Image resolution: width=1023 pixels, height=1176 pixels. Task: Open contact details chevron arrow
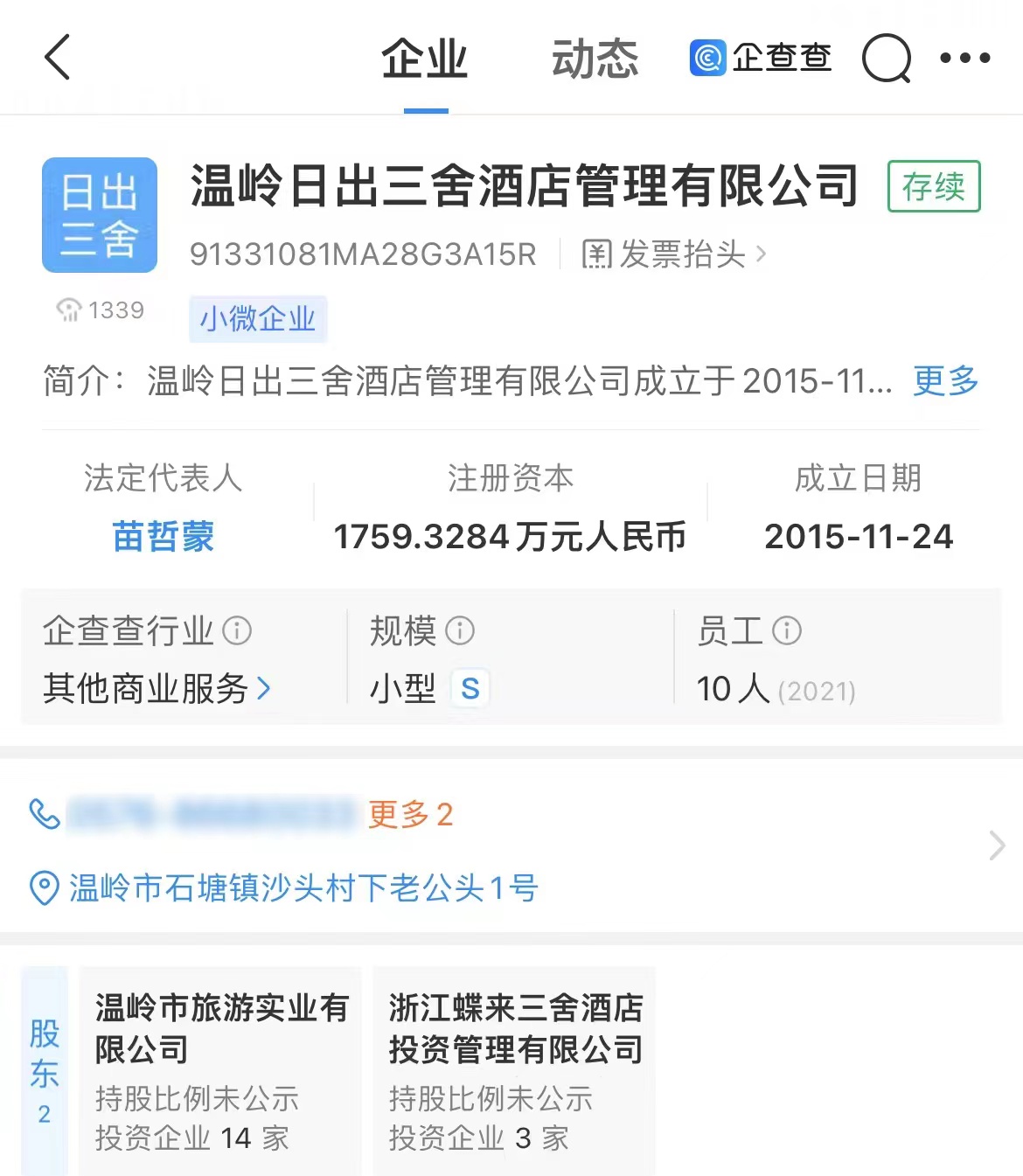(x=996, y=845)
